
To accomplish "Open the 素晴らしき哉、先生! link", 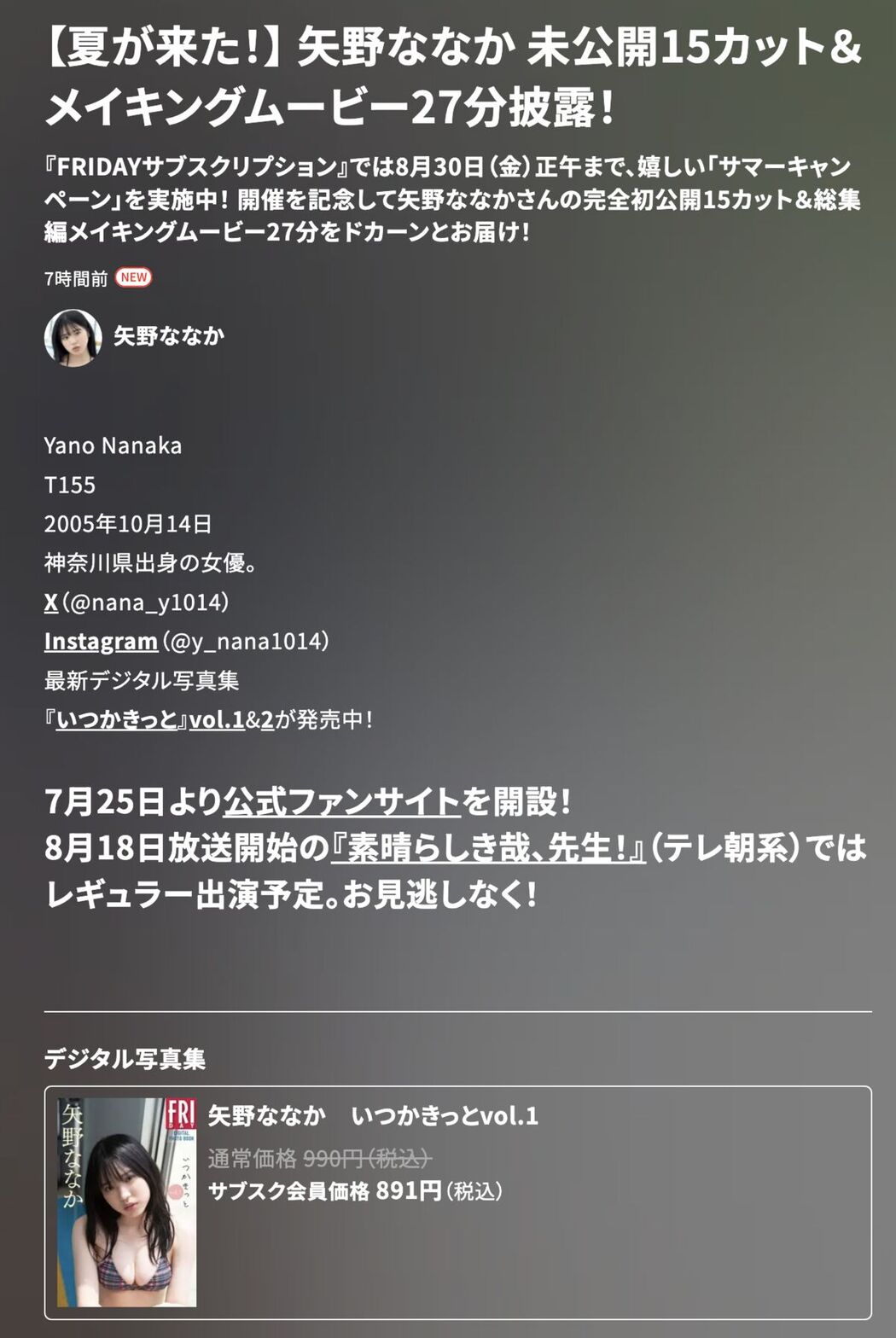I will pyautogui.click(x=487, y=848).
